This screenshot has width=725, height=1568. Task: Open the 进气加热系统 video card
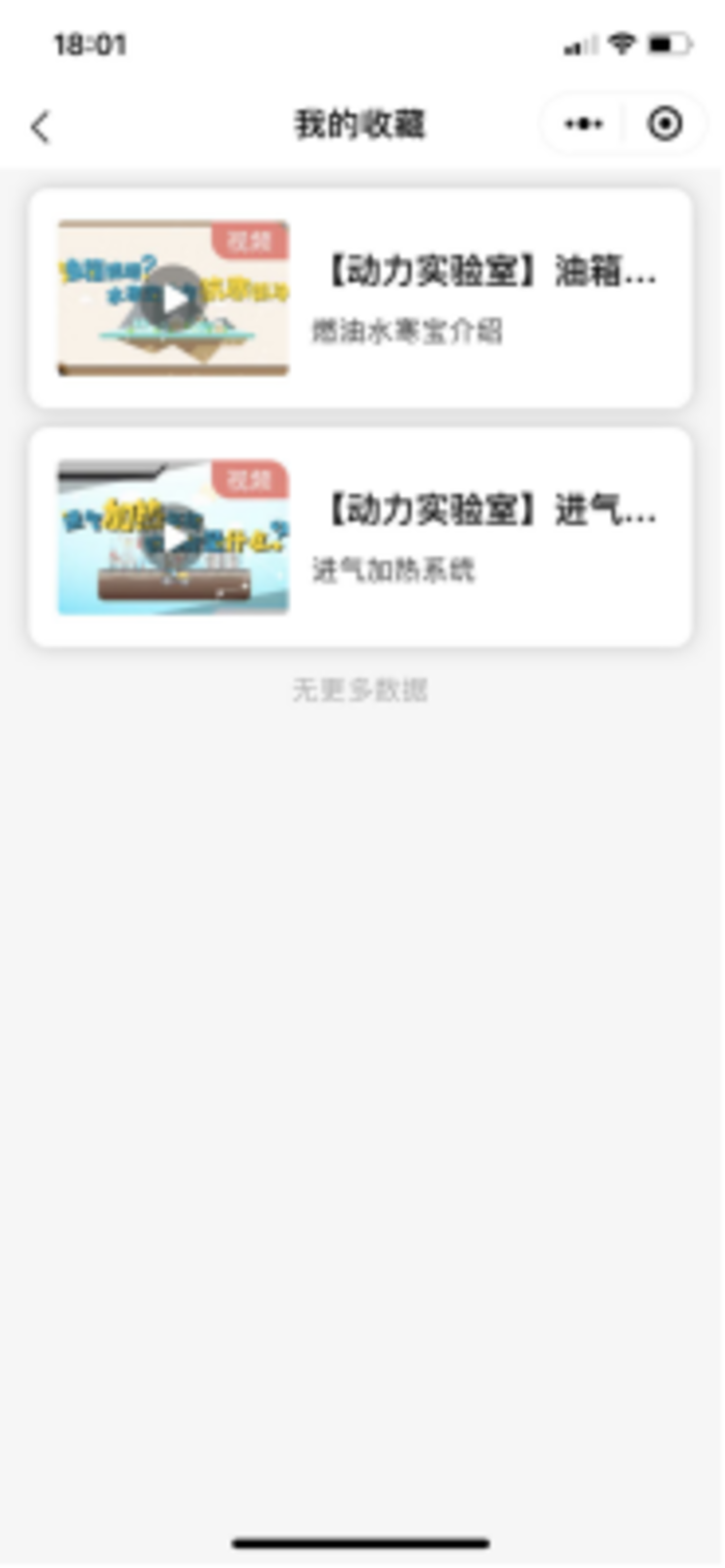361,537
